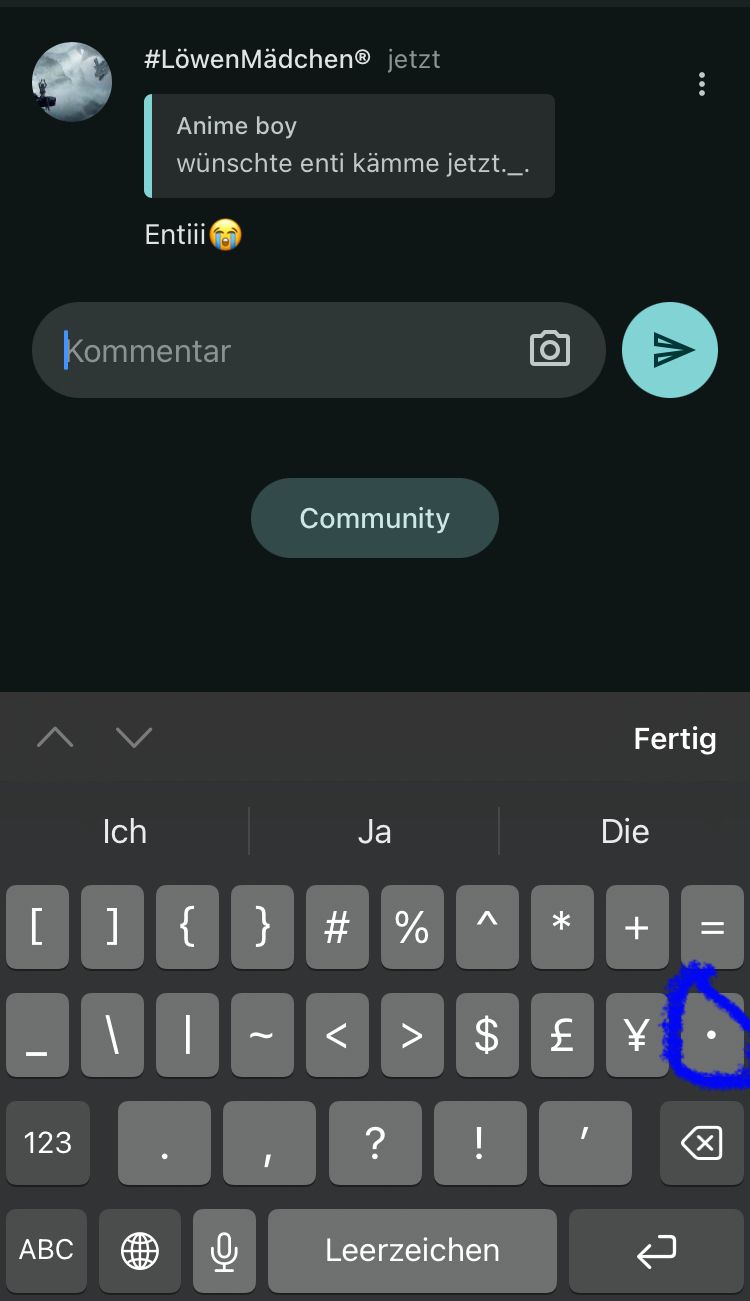The height and width of the screenshot is (1301, 750).
Task: View #LöwenMädchen's profile picture
Action: [72, 82]
